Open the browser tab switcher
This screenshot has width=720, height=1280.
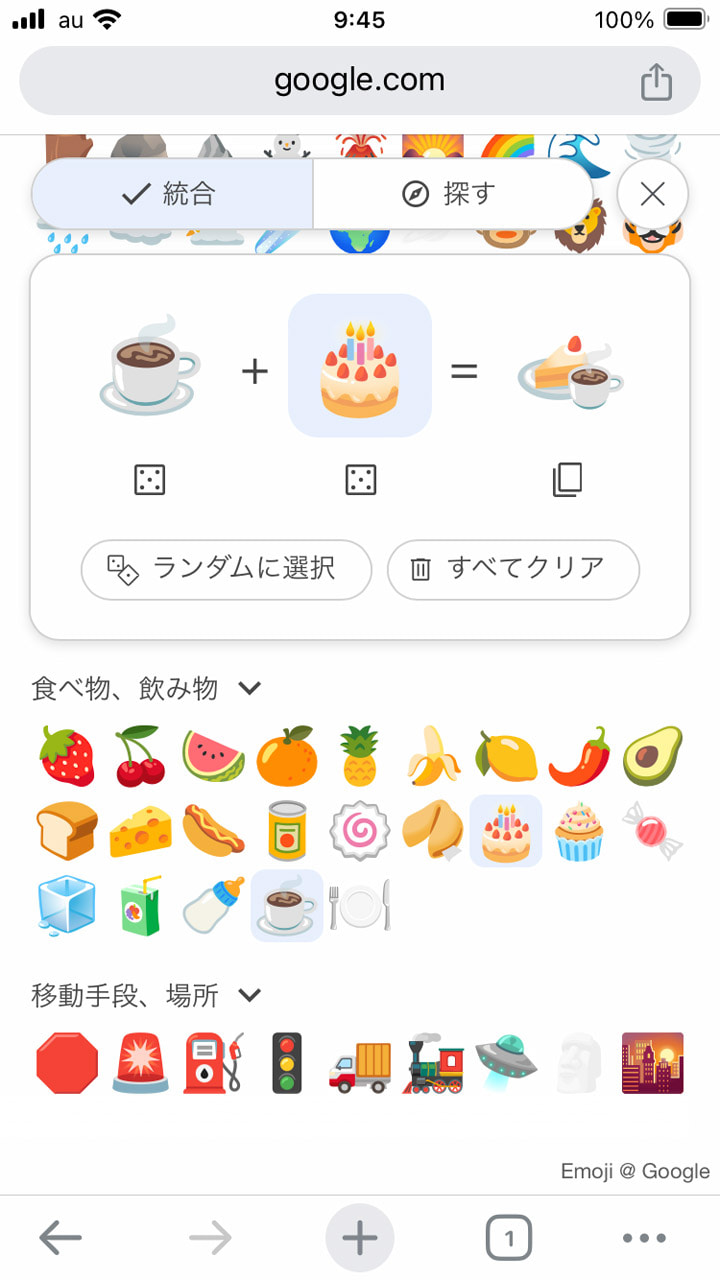tap(509, 1239)
